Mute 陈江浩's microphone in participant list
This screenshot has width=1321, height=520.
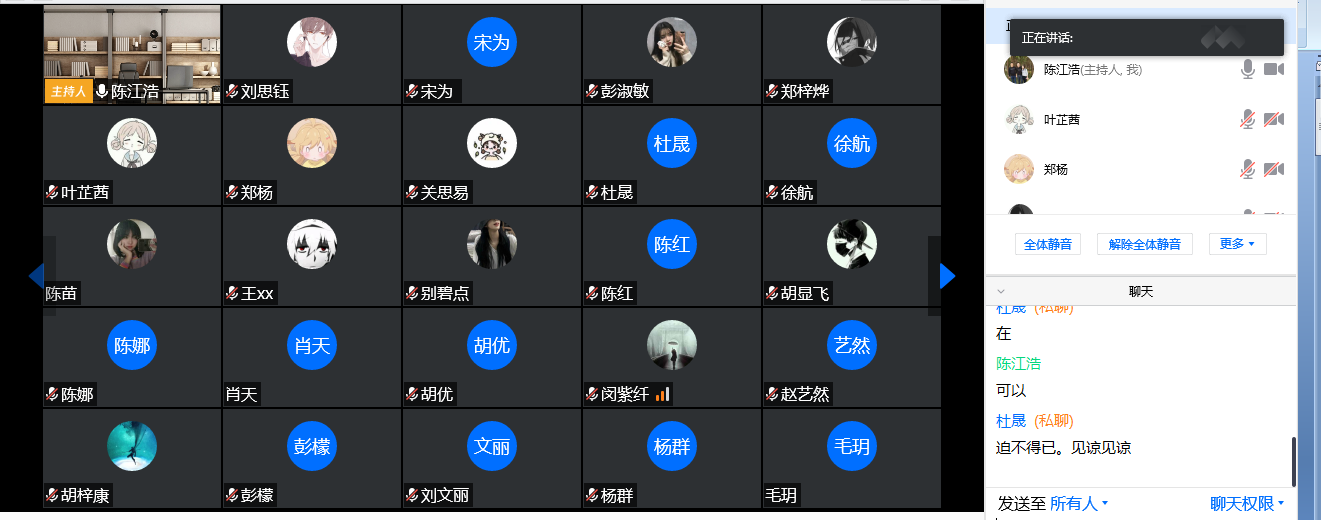pyautogui.click(x=1247, y=69)
